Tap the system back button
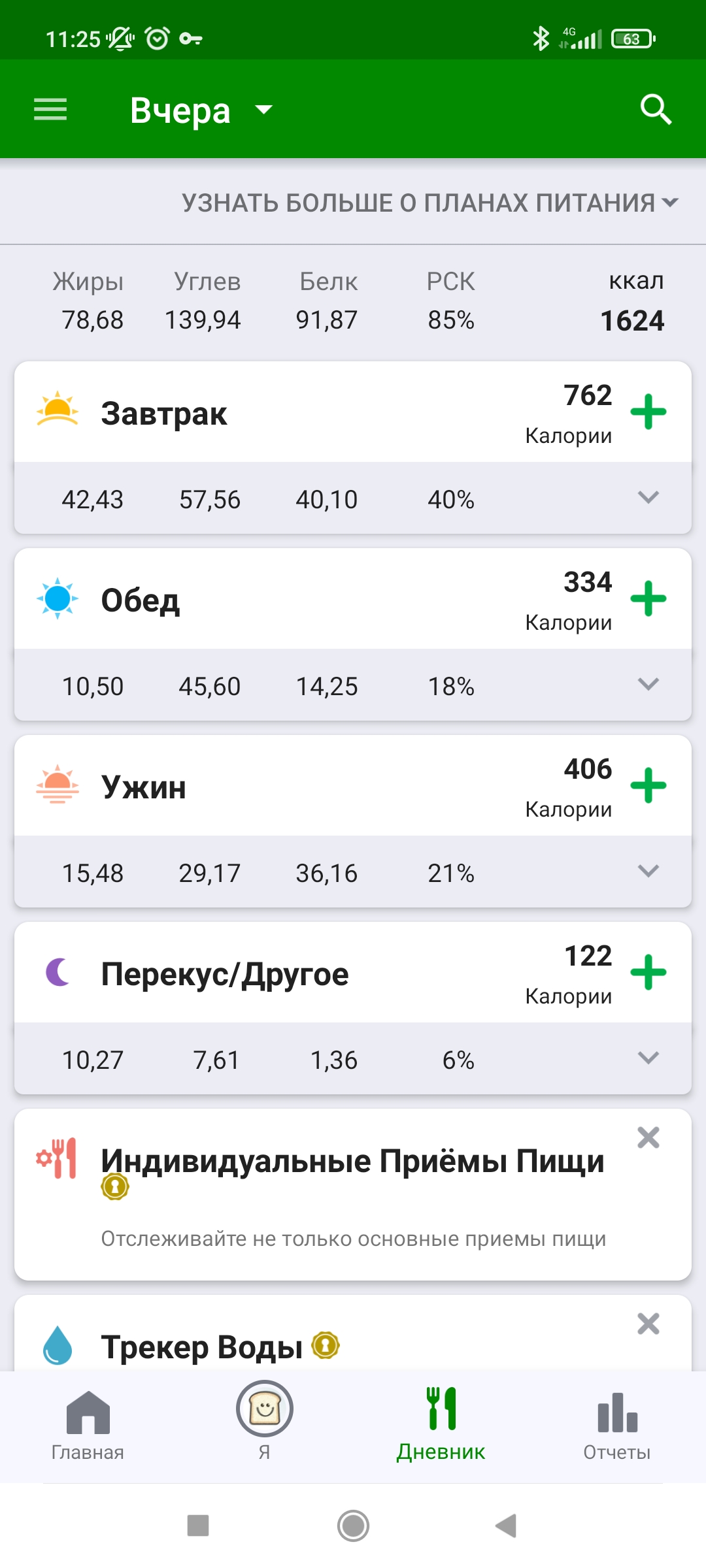 [x=506, y=1526]
